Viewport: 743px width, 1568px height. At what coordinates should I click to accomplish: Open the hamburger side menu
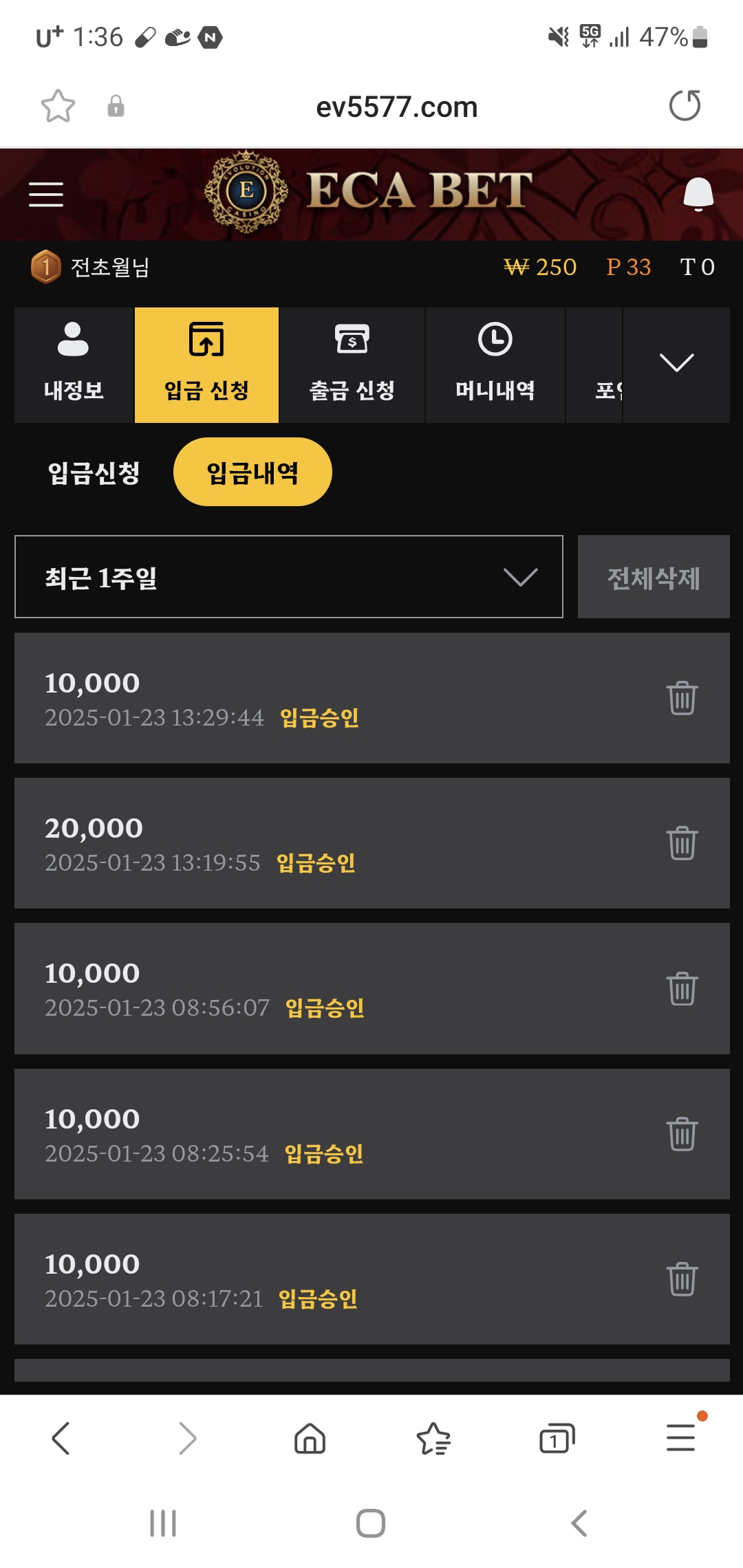46,194
